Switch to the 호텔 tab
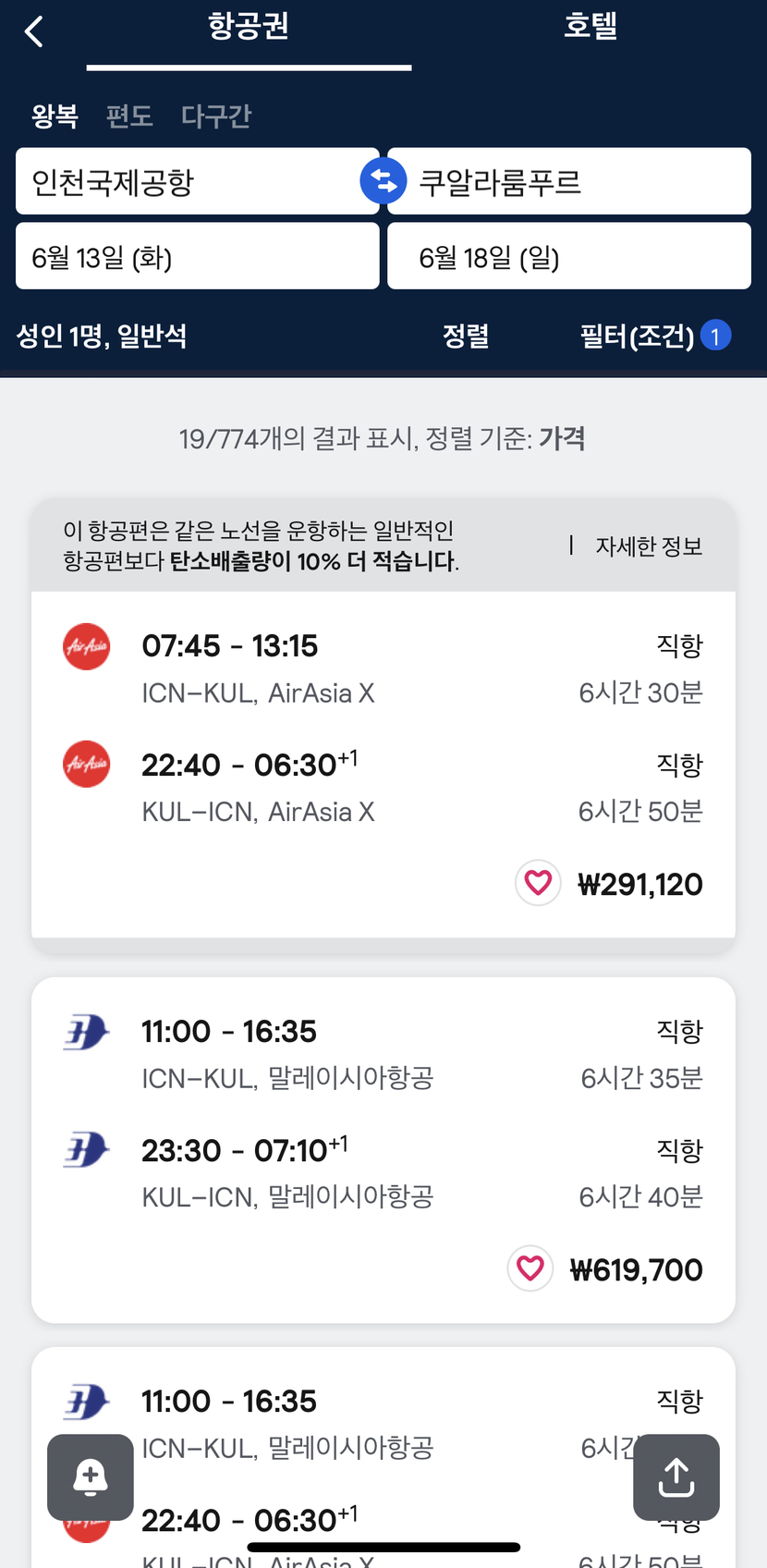 [590, 26]
